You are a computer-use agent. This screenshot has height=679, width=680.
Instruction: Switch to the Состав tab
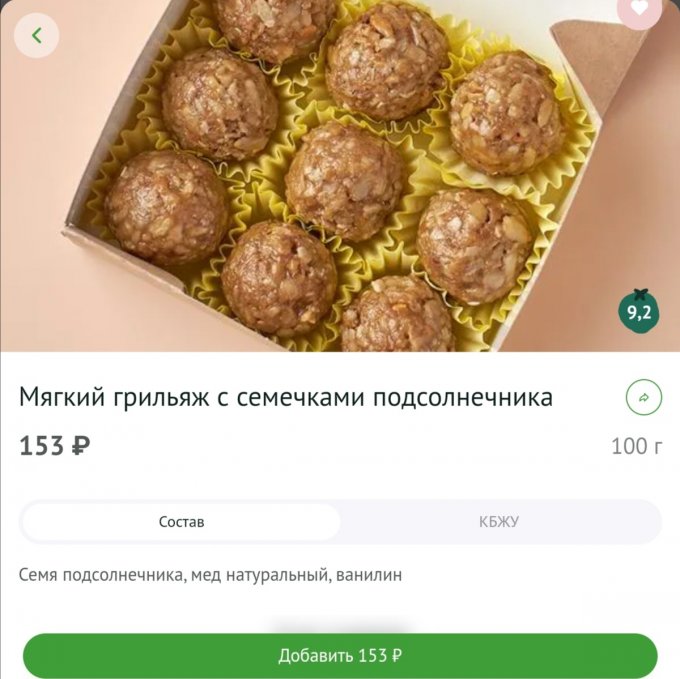[x=181, y=522]
